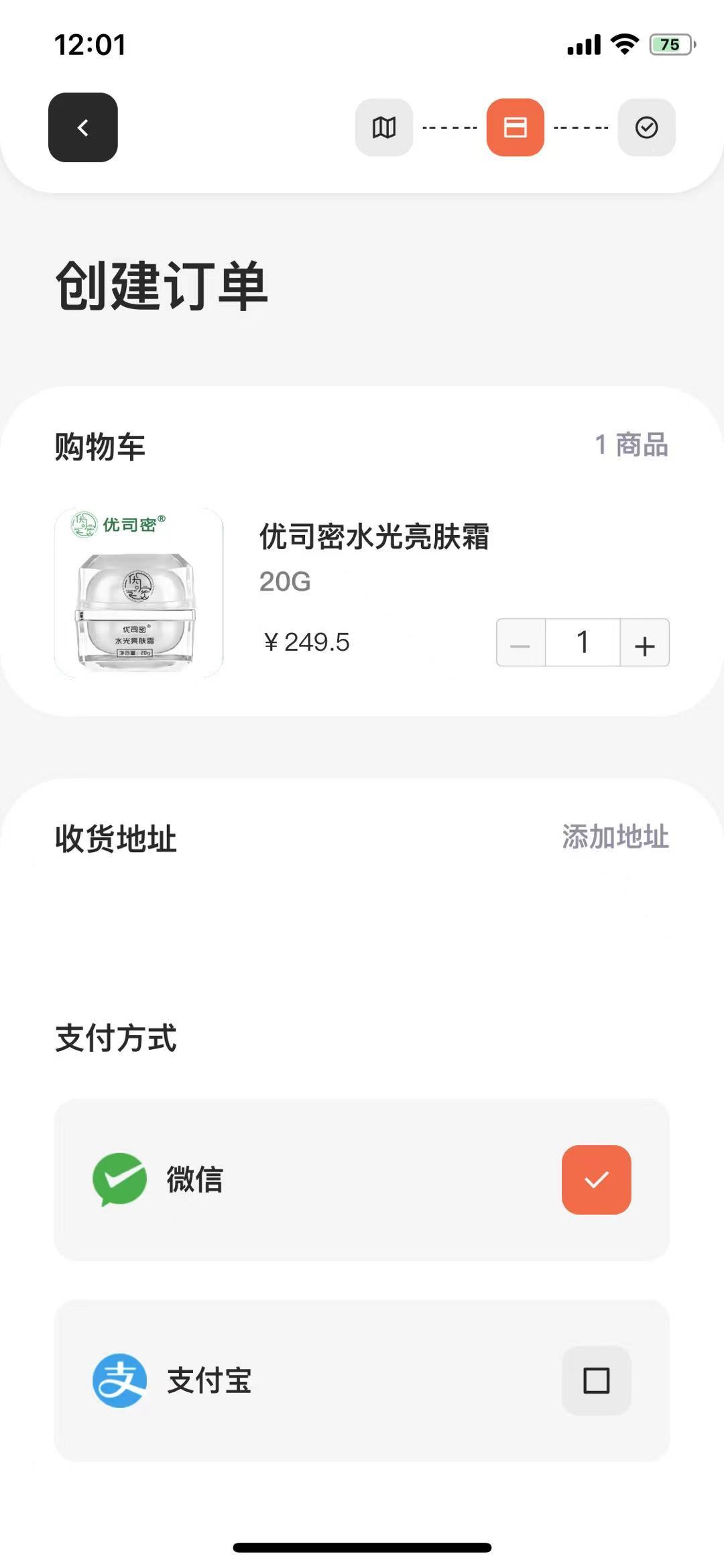Click the quantity field showing 1
The image size is (724, 1568).
coord(583,642)
